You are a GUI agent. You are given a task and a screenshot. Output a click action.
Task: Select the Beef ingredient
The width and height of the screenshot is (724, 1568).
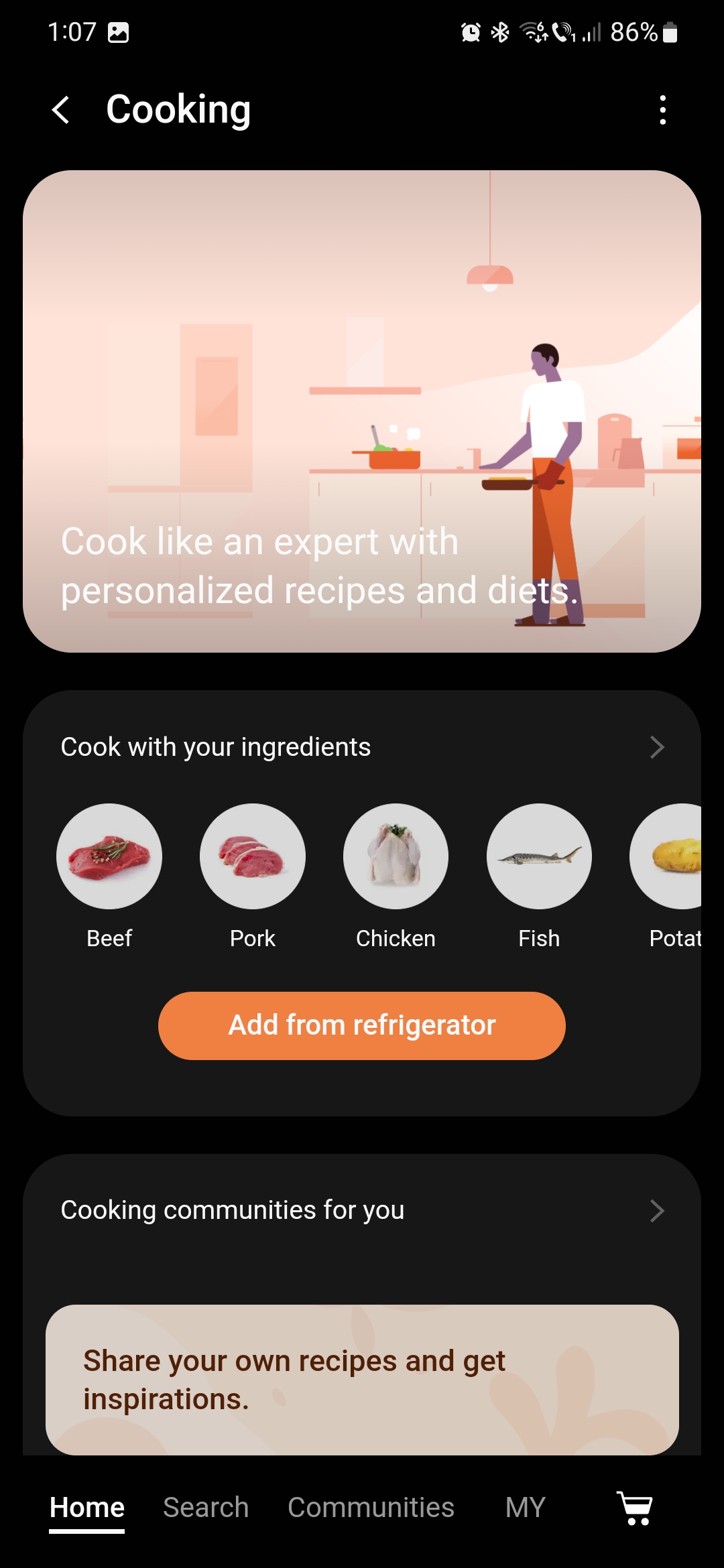point(109,857)
